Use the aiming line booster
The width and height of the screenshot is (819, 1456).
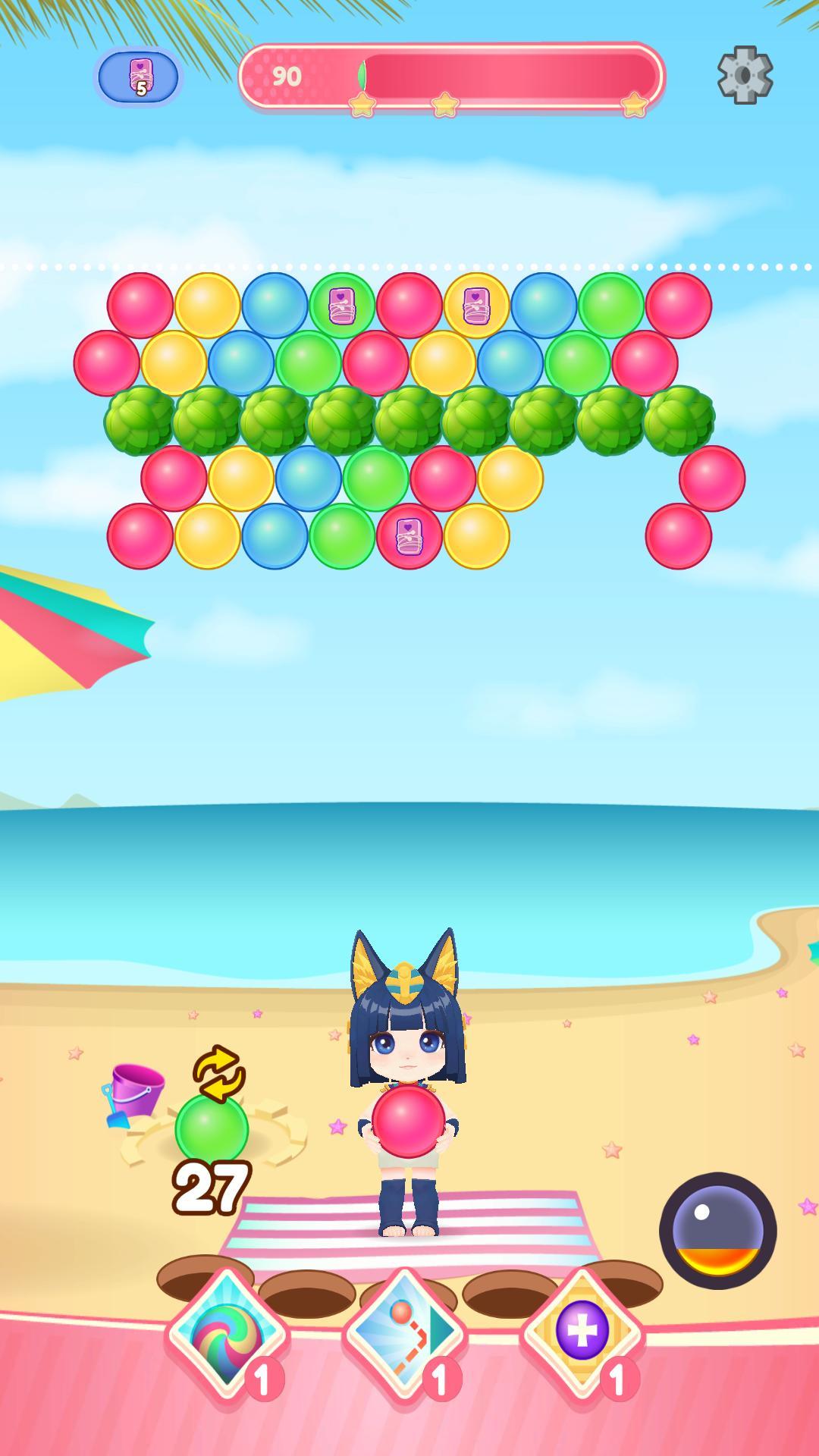pyautogui.click(x=404, y=1336)
